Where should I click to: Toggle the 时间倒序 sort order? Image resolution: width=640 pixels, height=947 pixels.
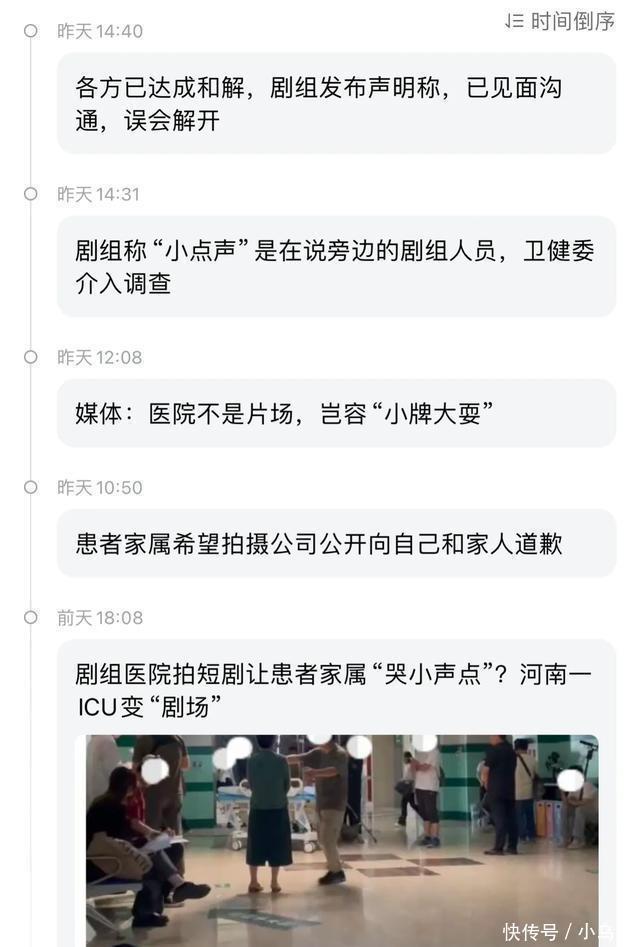point(560,21)
